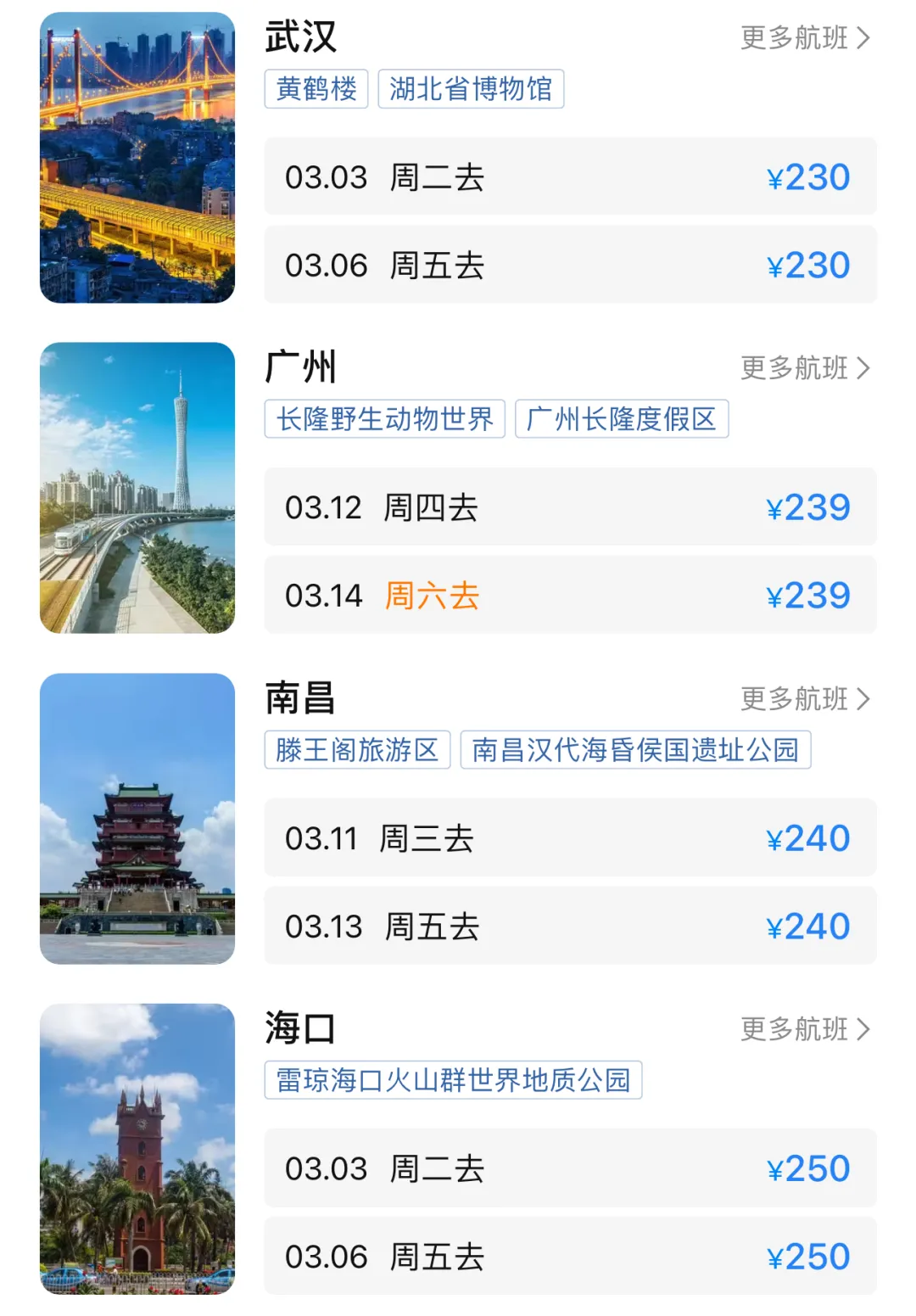Image resolution: width=916 pixels, height=1316 pixels.
Task: Select the 黄鹤楼 attraction tag
Action: click(x=316, y=89)
